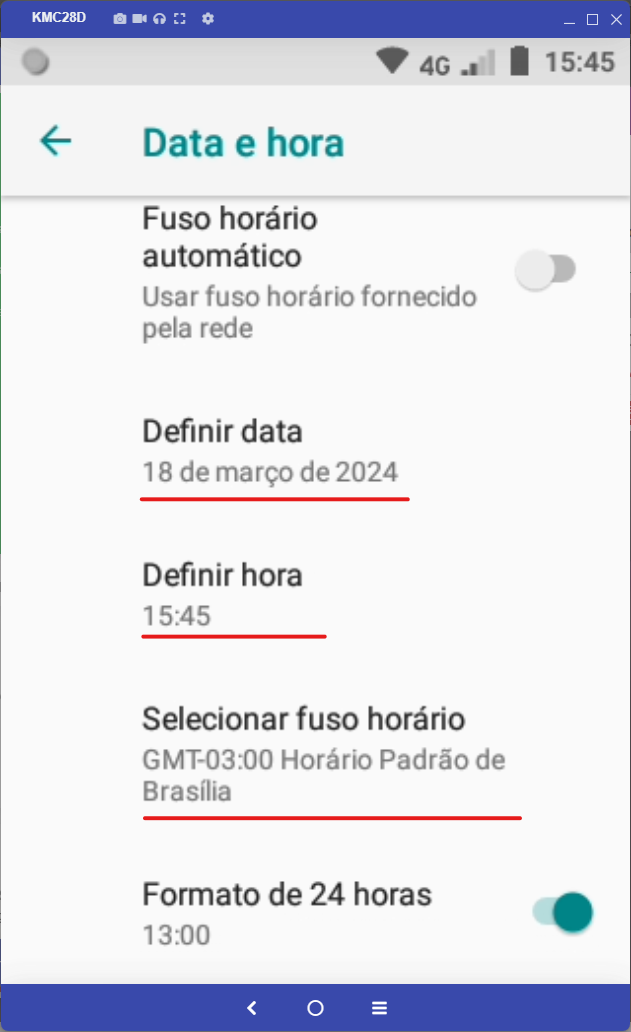Viewport: 631px width, 1032px height.
Task: Start screen recording with video icon
Action: [x=139, y=18]
